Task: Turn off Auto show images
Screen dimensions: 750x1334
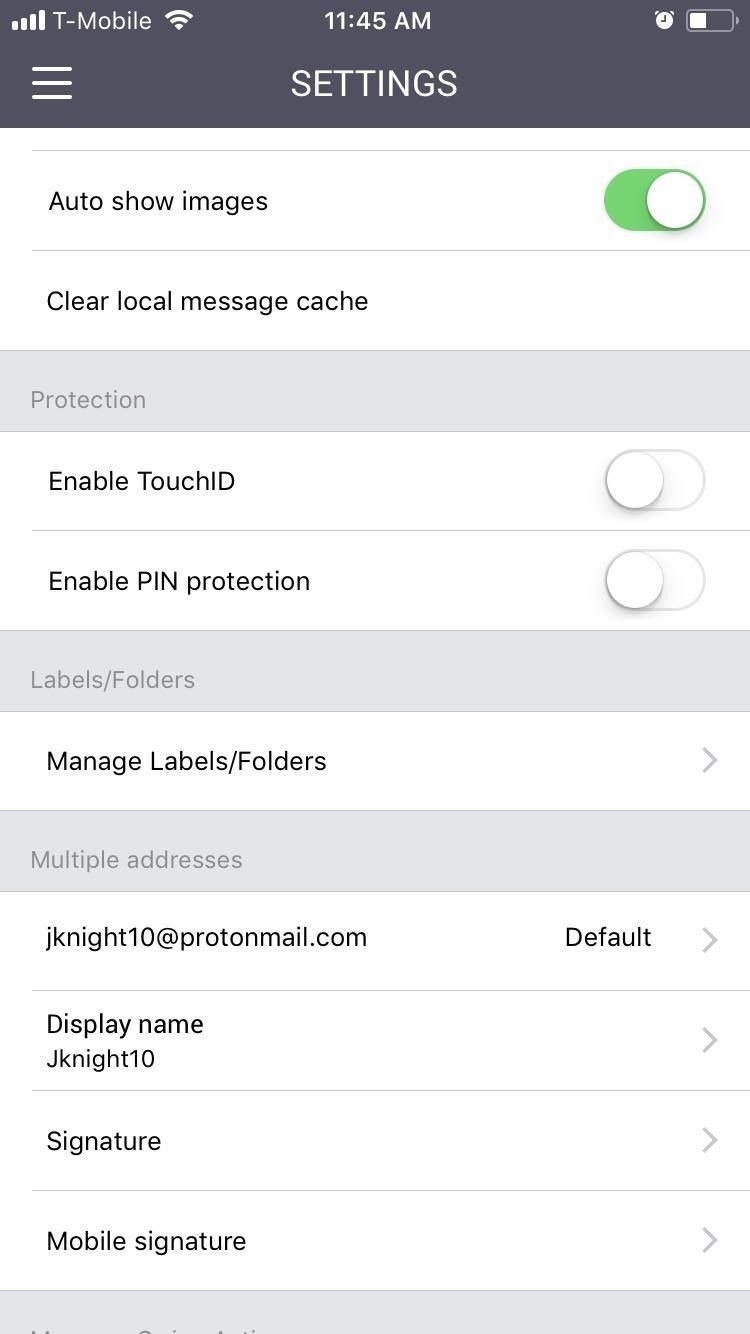Action: click(654, 201)
